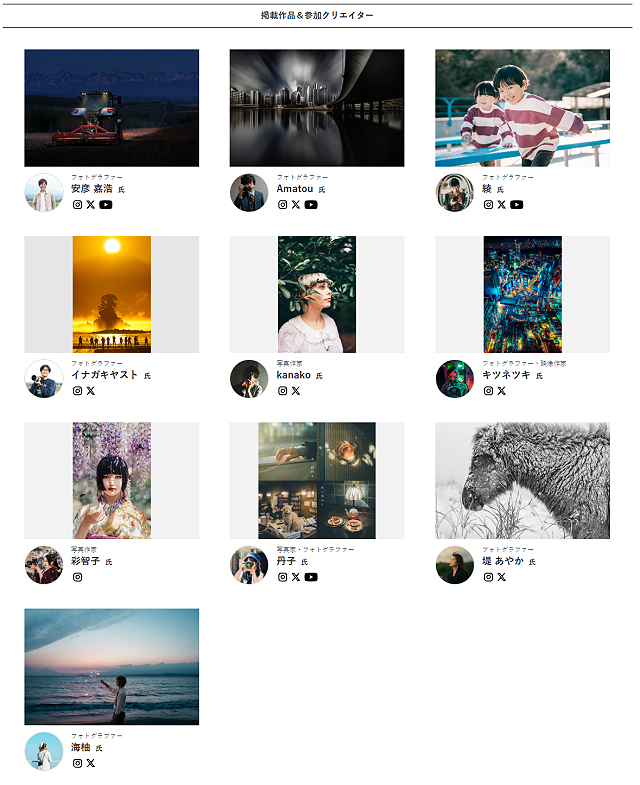The image size is (640, 785).
Task: Visit イナガキヤスト's X account
Action: (91, 391)
